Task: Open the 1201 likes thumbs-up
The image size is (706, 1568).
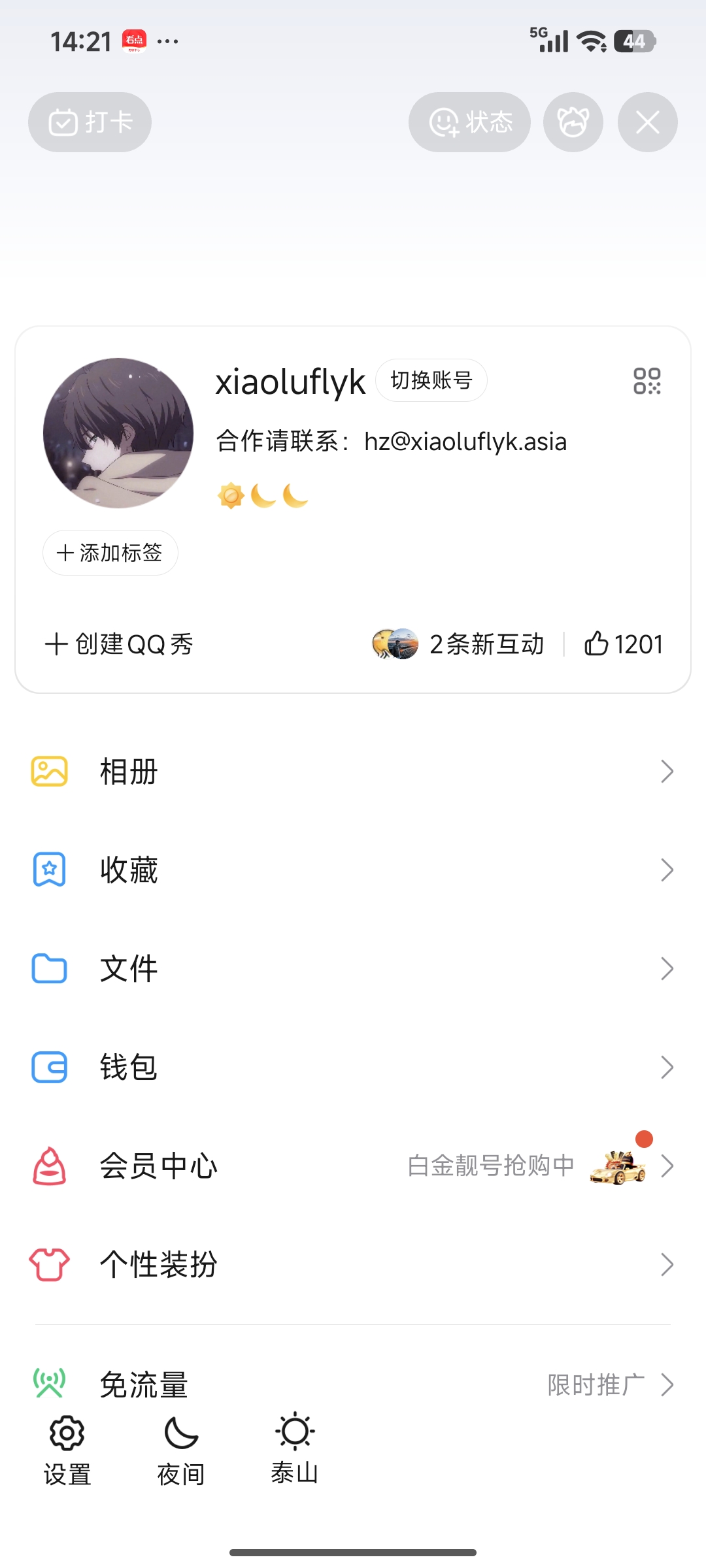Action: (624, 644)
